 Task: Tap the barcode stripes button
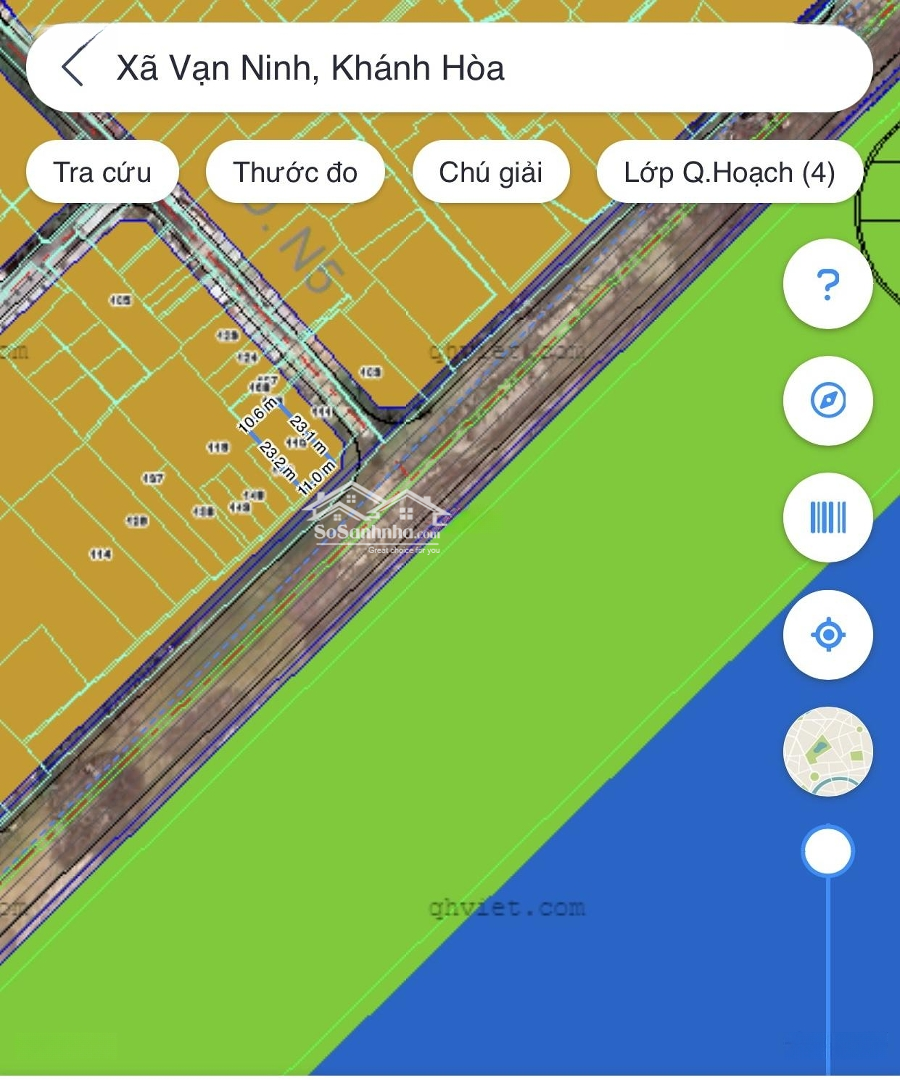[827, 518]
